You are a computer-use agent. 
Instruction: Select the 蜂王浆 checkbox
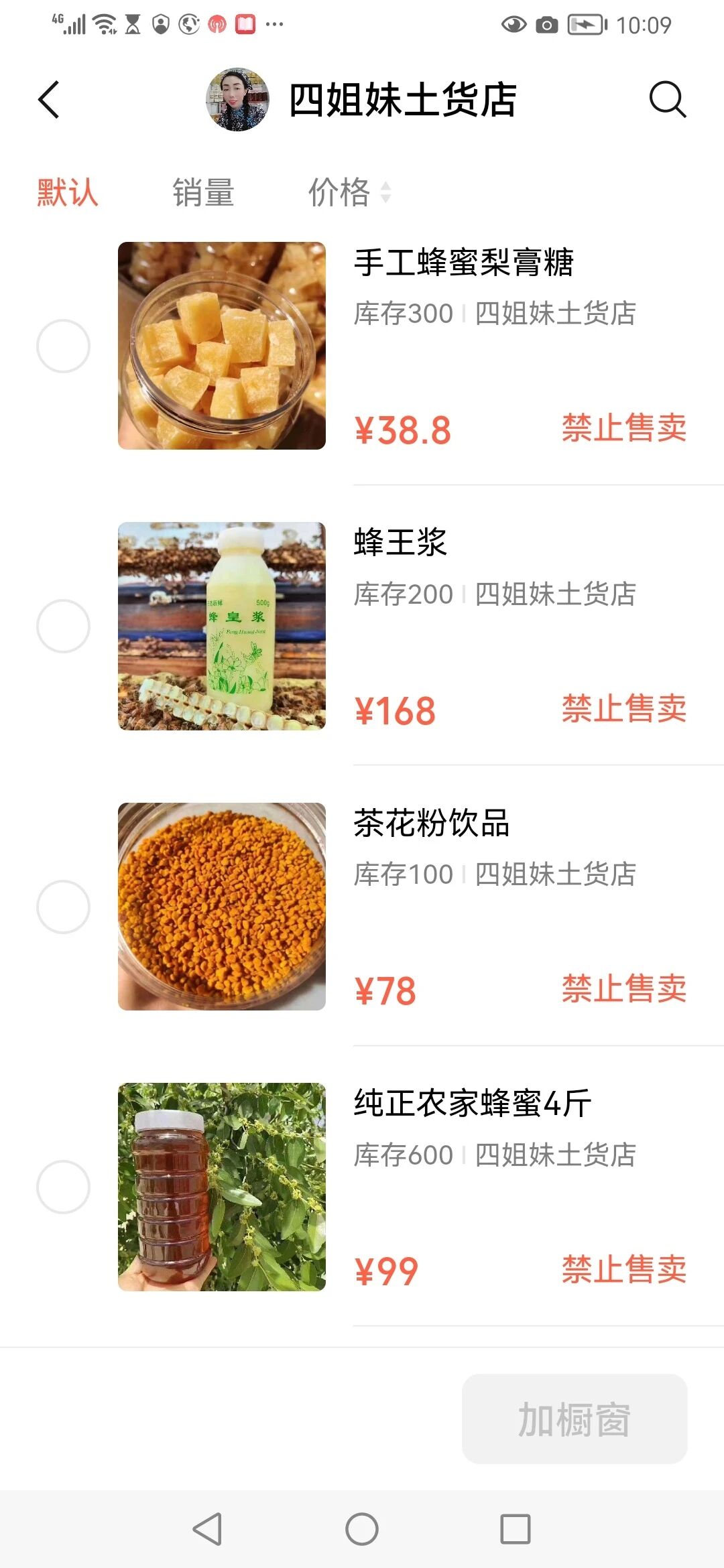63,627
